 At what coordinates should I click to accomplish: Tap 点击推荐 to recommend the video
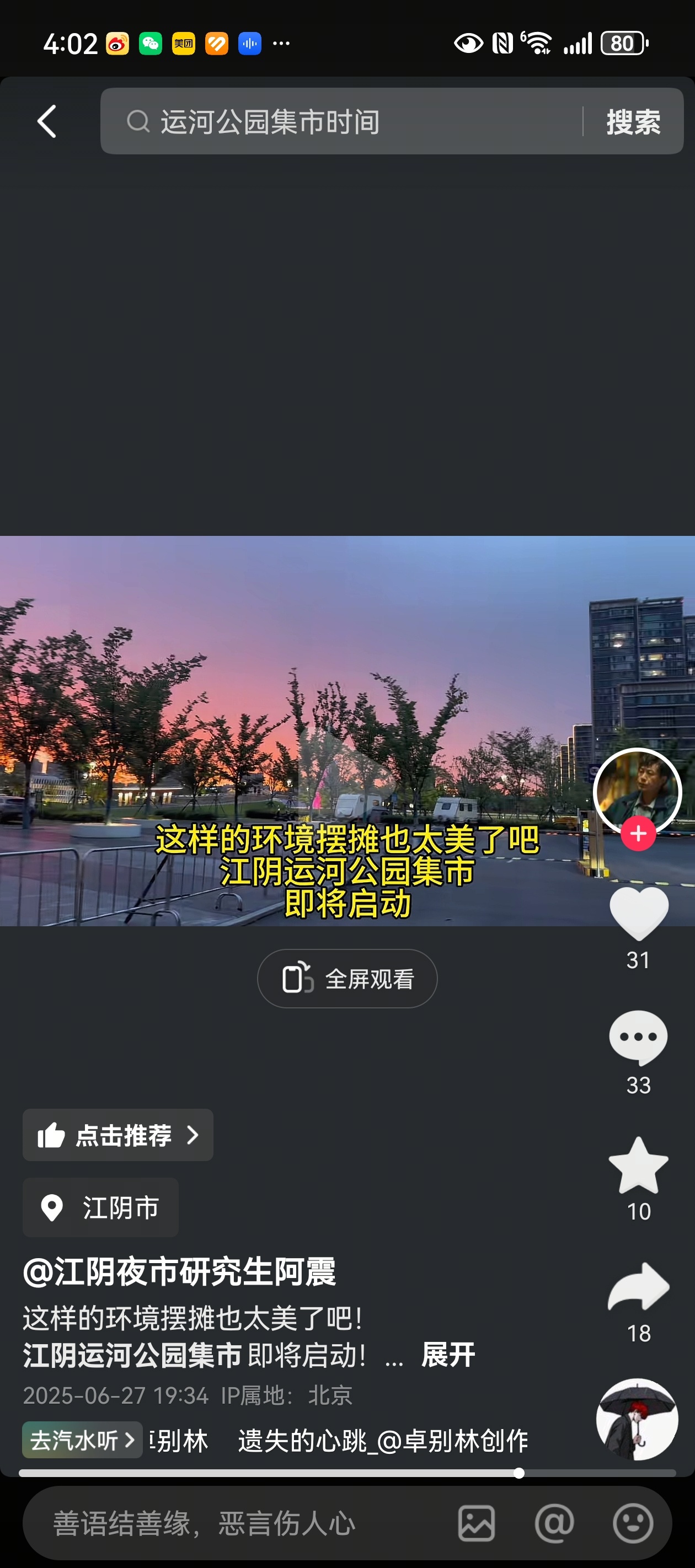pyautogui.click(x=117, y=1135)
